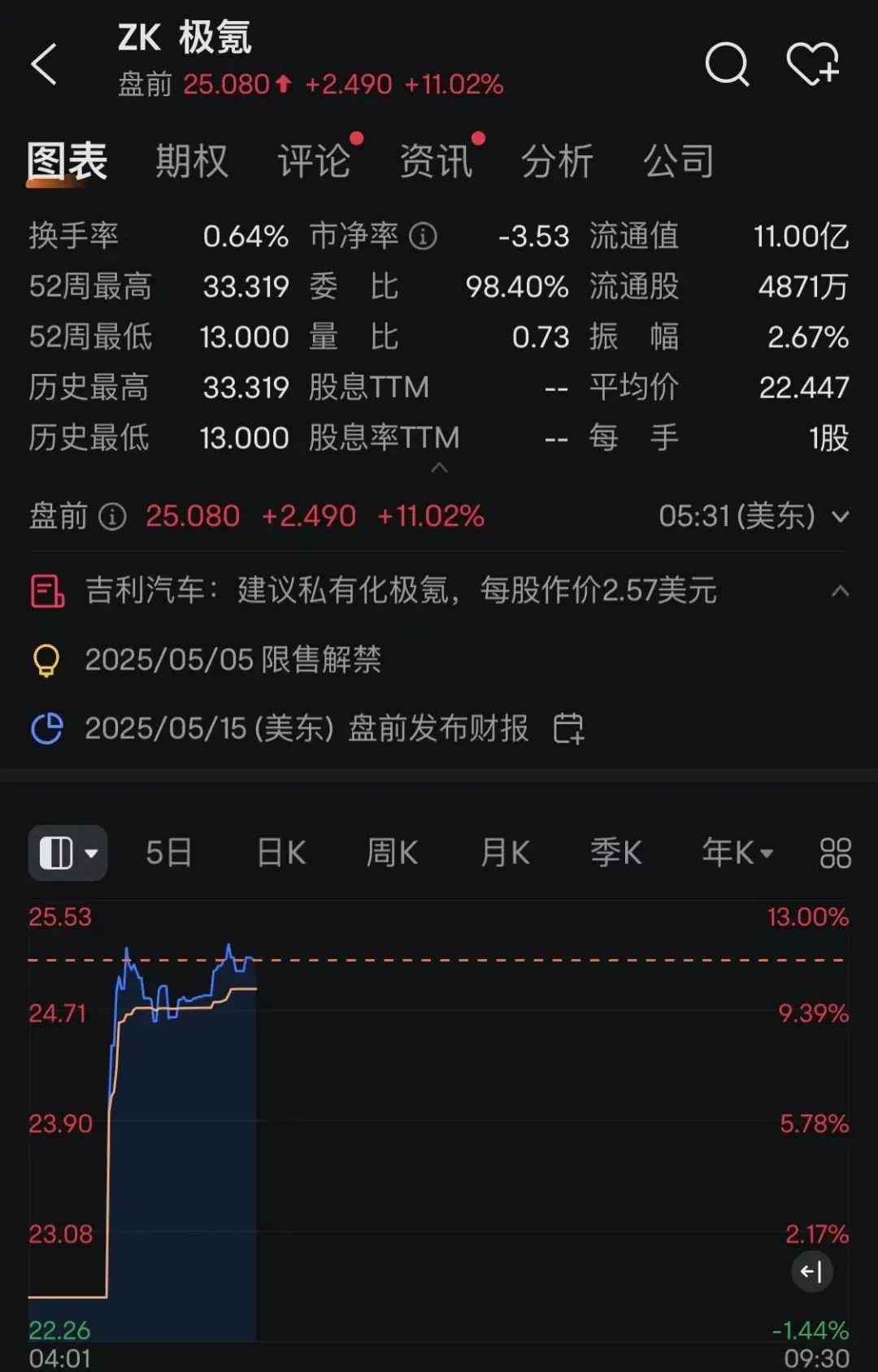878x1372 pixels.
Task: Click the earnings pie-chart icon
Action: 46,729
